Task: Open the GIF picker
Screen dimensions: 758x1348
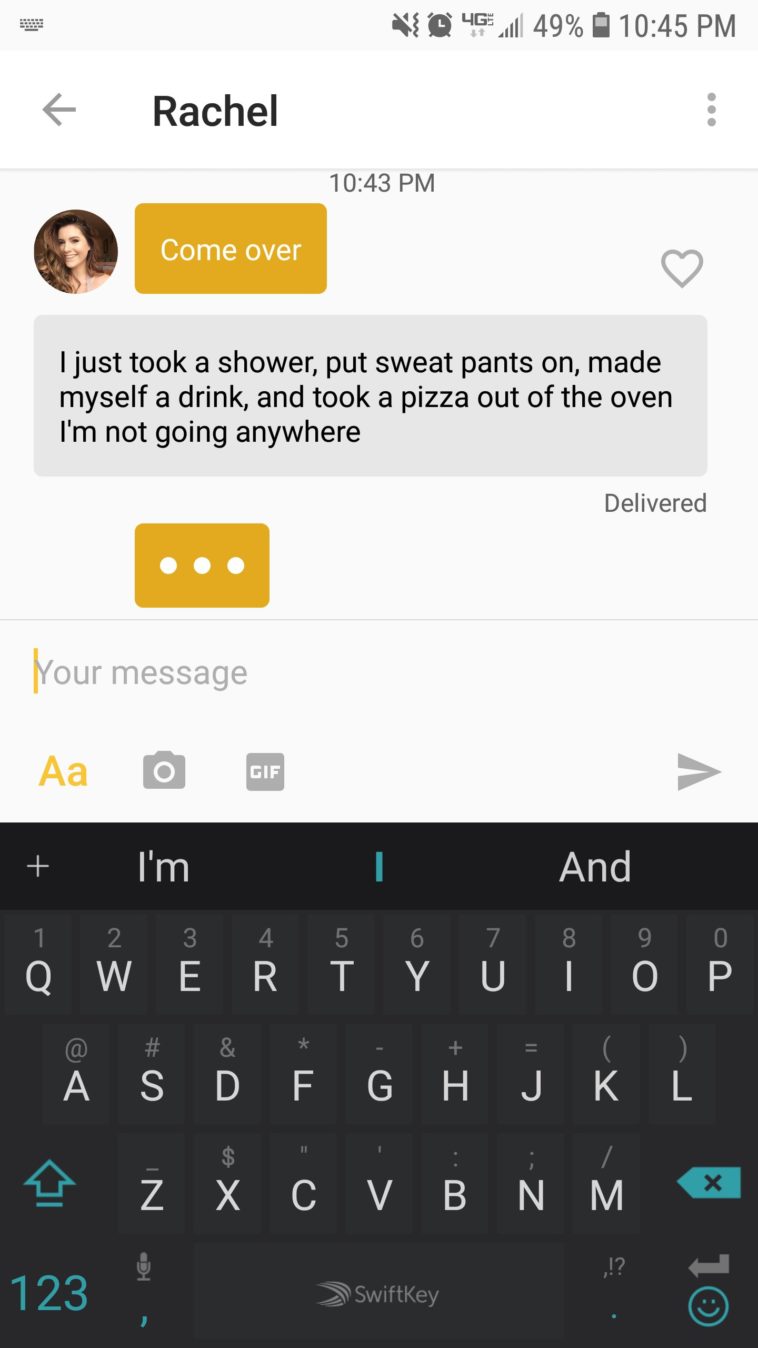Action: tap(265, 771)
